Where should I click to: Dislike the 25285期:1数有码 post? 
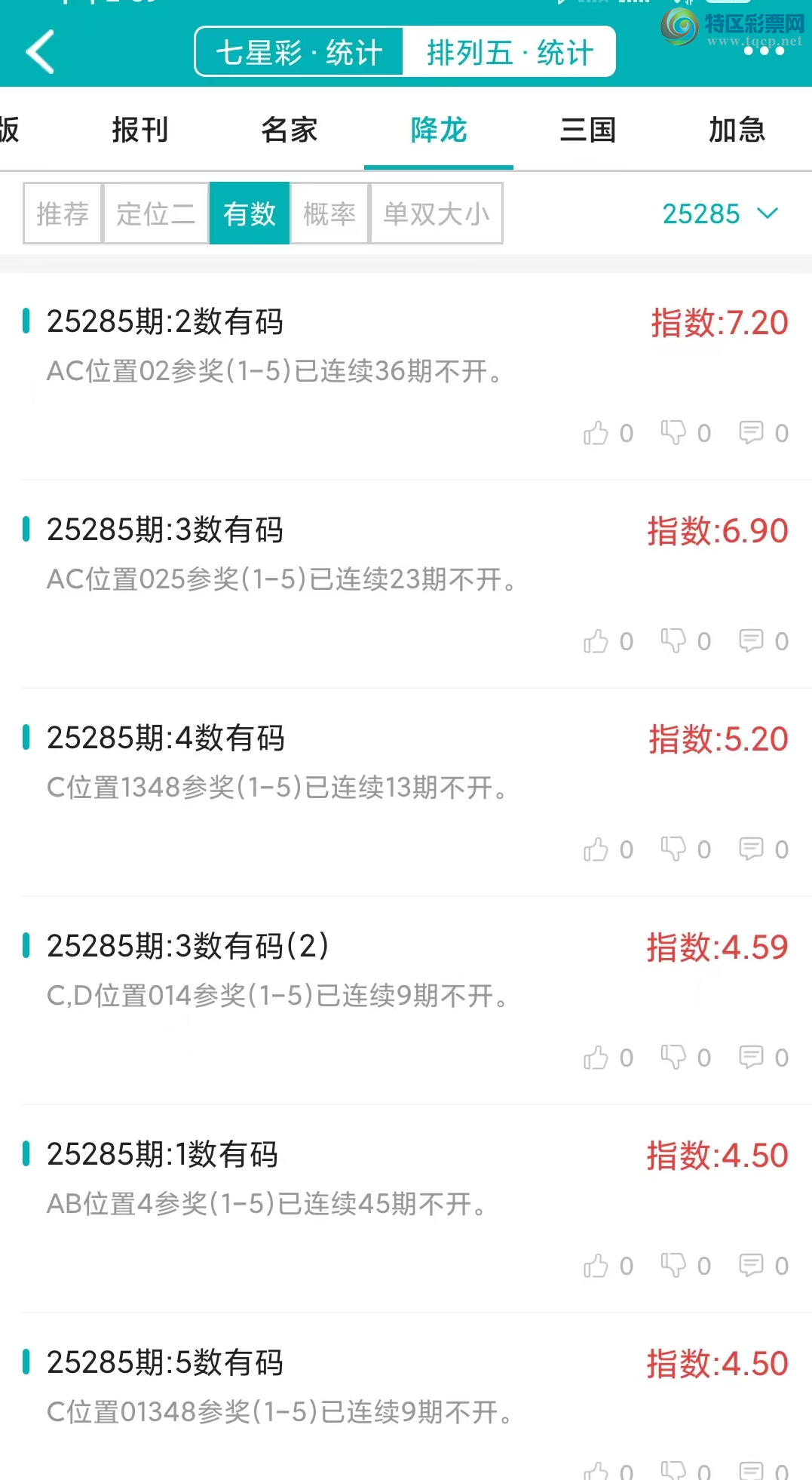click(675, 1265)
